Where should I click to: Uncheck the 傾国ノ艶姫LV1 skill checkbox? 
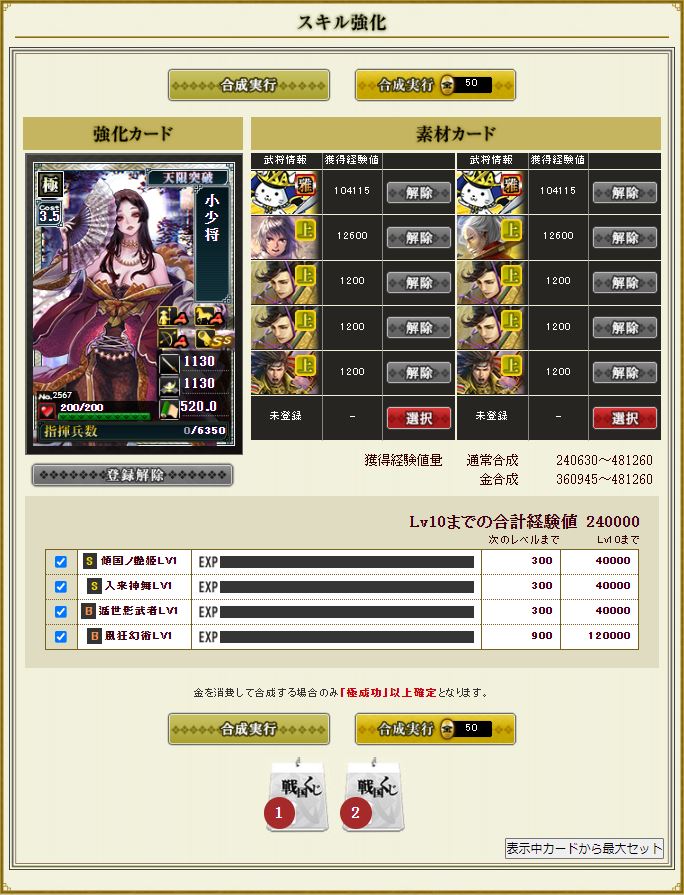pyautogui.click(x=60, y=562)
